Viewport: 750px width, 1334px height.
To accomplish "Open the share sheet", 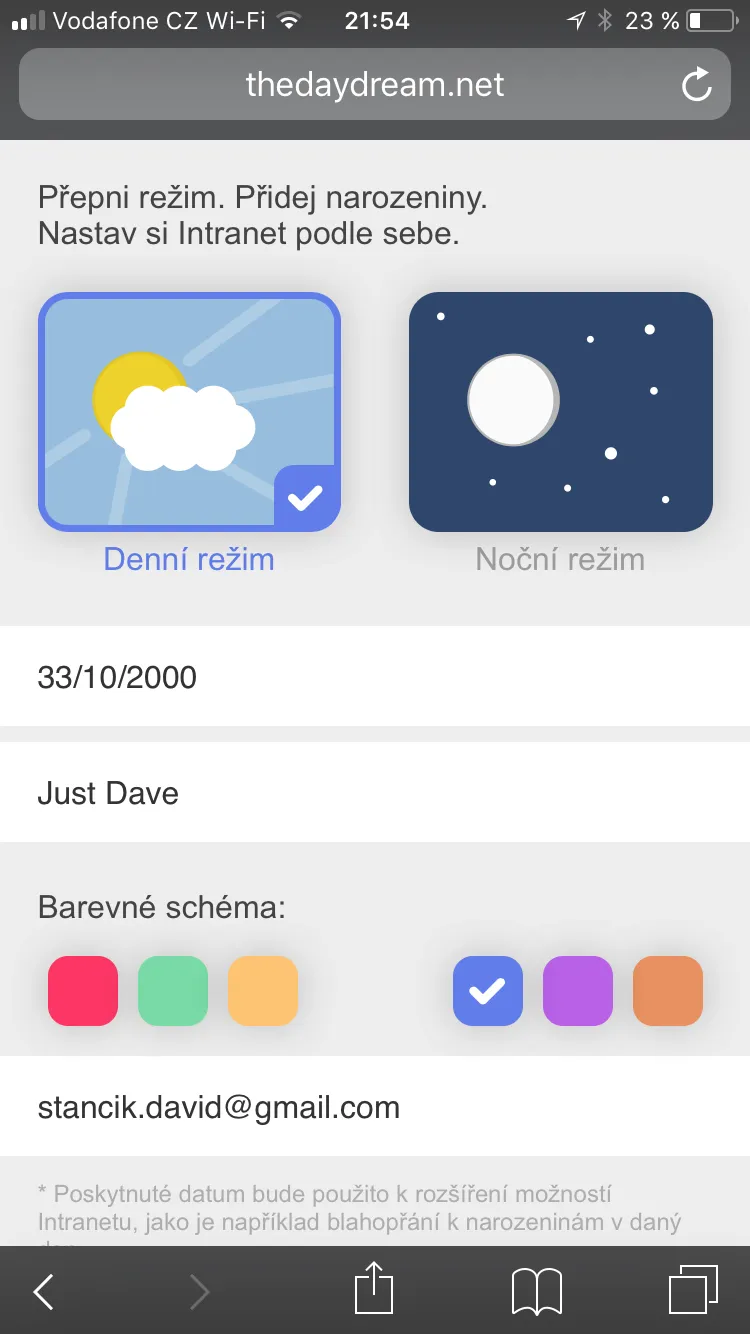I will 373,1288.
